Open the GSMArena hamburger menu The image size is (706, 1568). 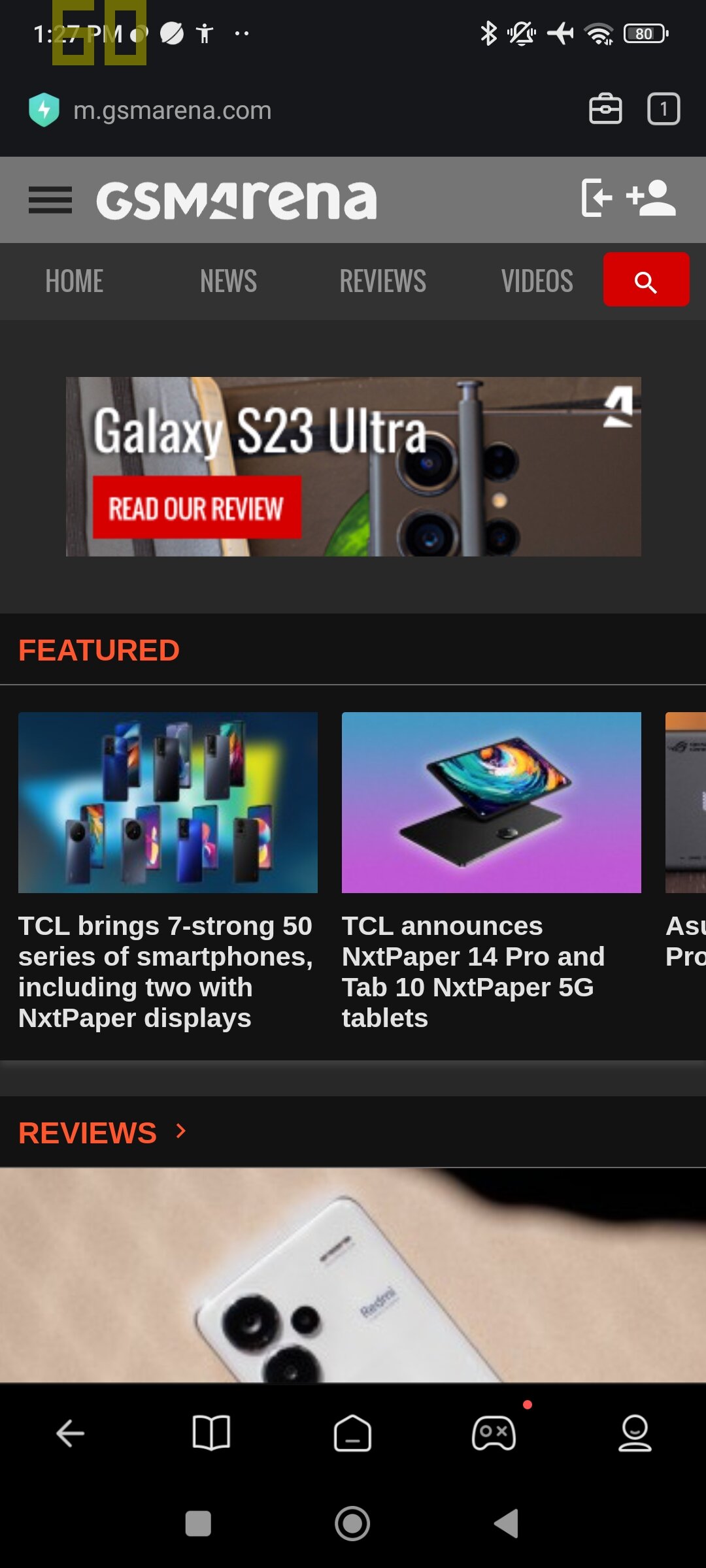point(50,200)
